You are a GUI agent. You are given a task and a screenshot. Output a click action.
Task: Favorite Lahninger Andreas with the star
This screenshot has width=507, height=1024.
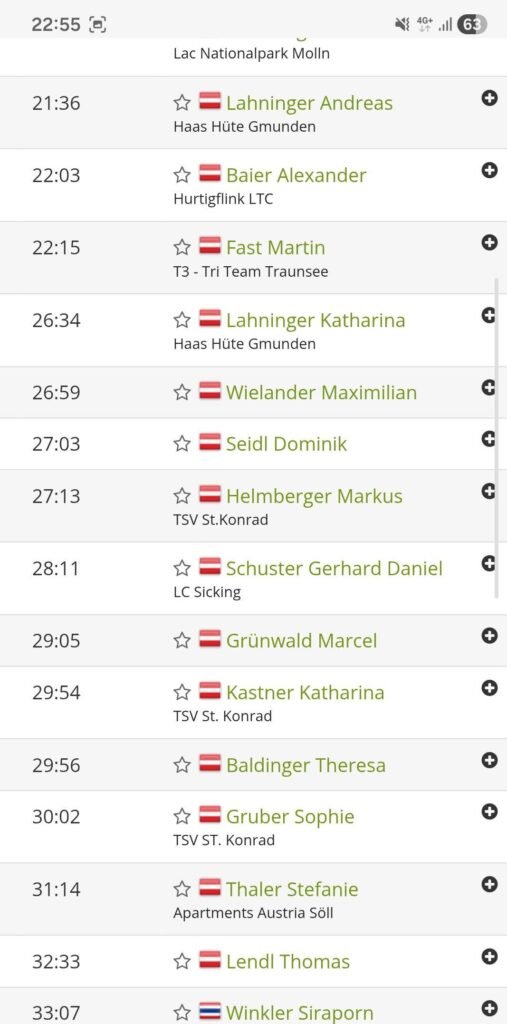(182, 103)
